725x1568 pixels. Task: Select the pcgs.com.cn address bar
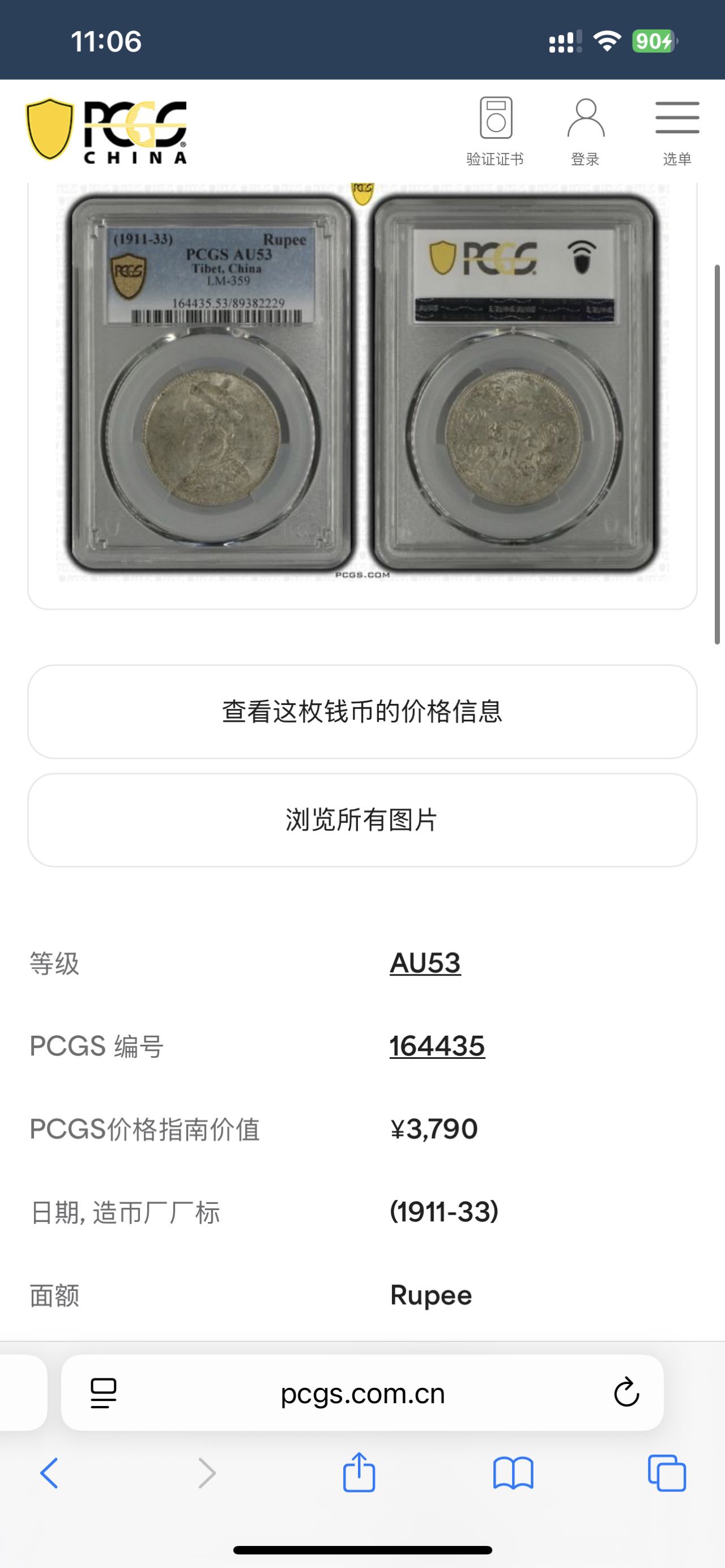pyautogui.click(x=362, y=1393)
